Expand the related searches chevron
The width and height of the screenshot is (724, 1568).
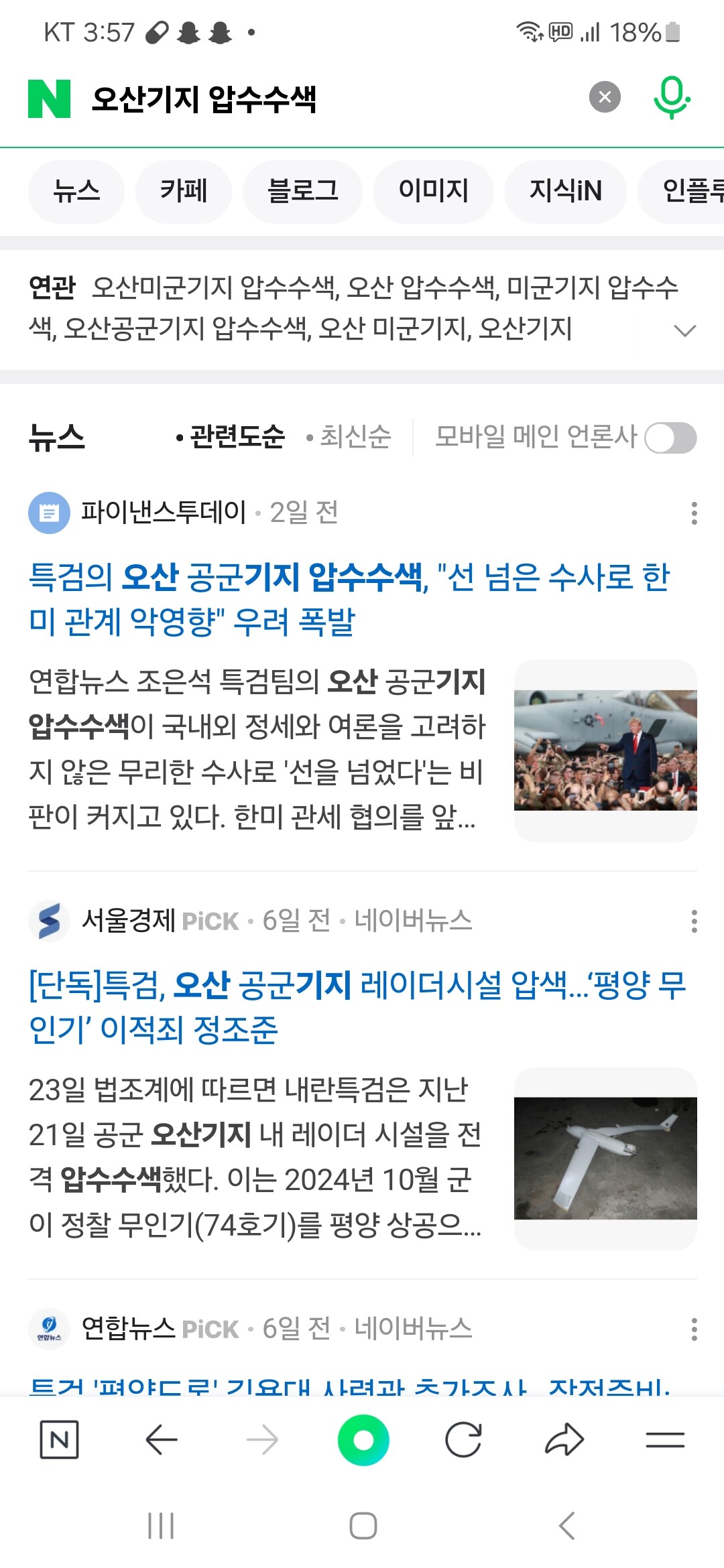tap(684, 330)
